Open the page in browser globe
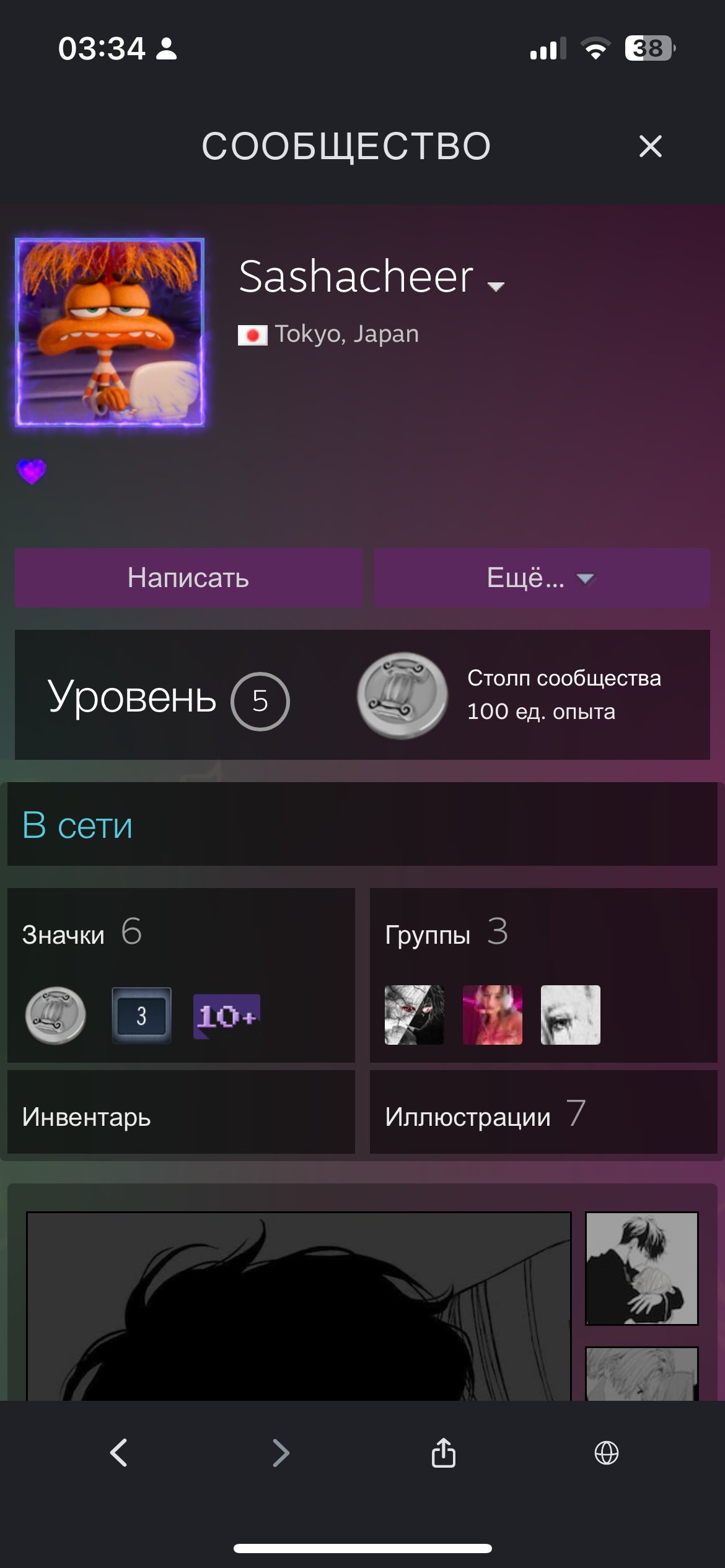This screenshot has width=725, height=1568. point(606,1453)
